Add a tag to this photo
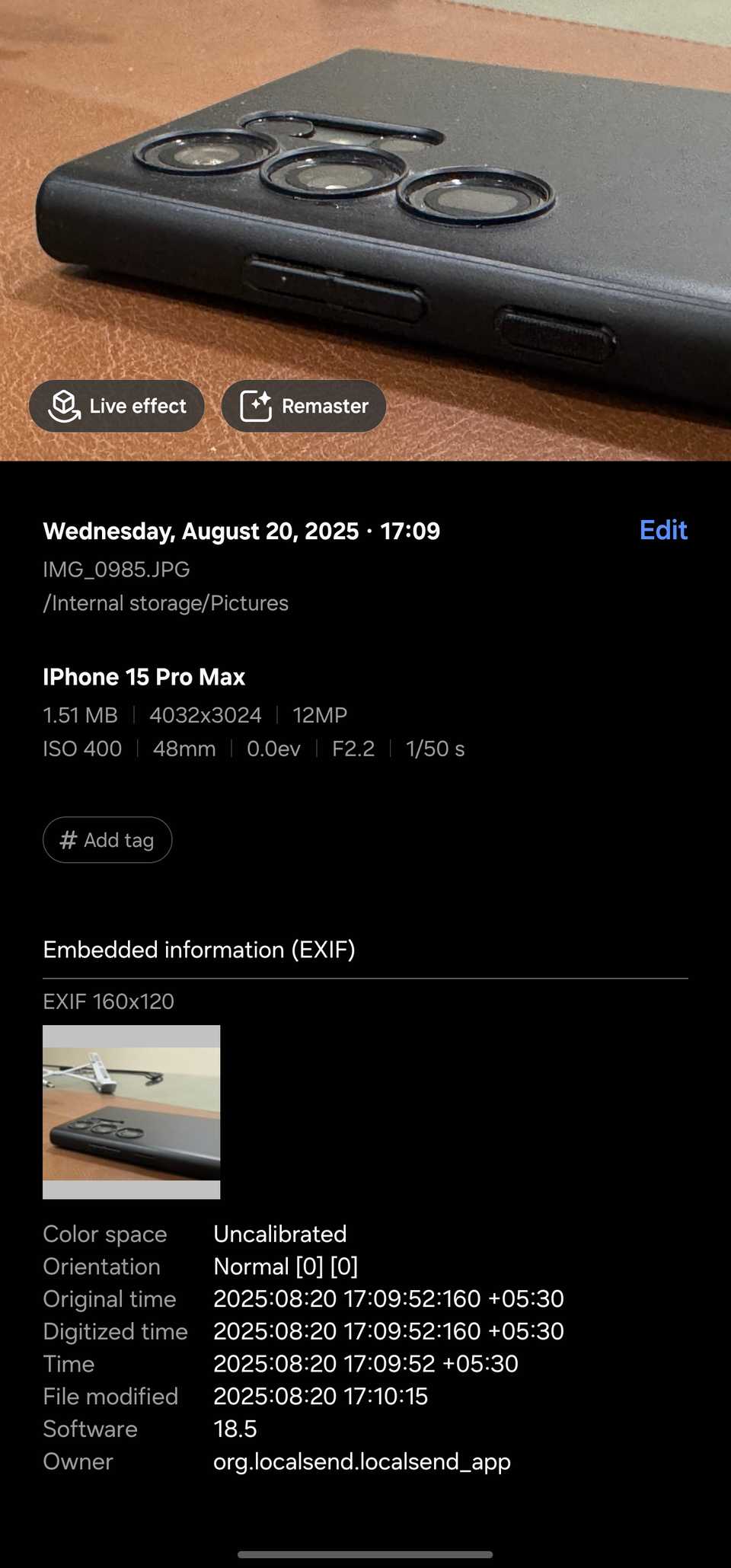This screenshot has height=1568, width=731. pos(107,840)
